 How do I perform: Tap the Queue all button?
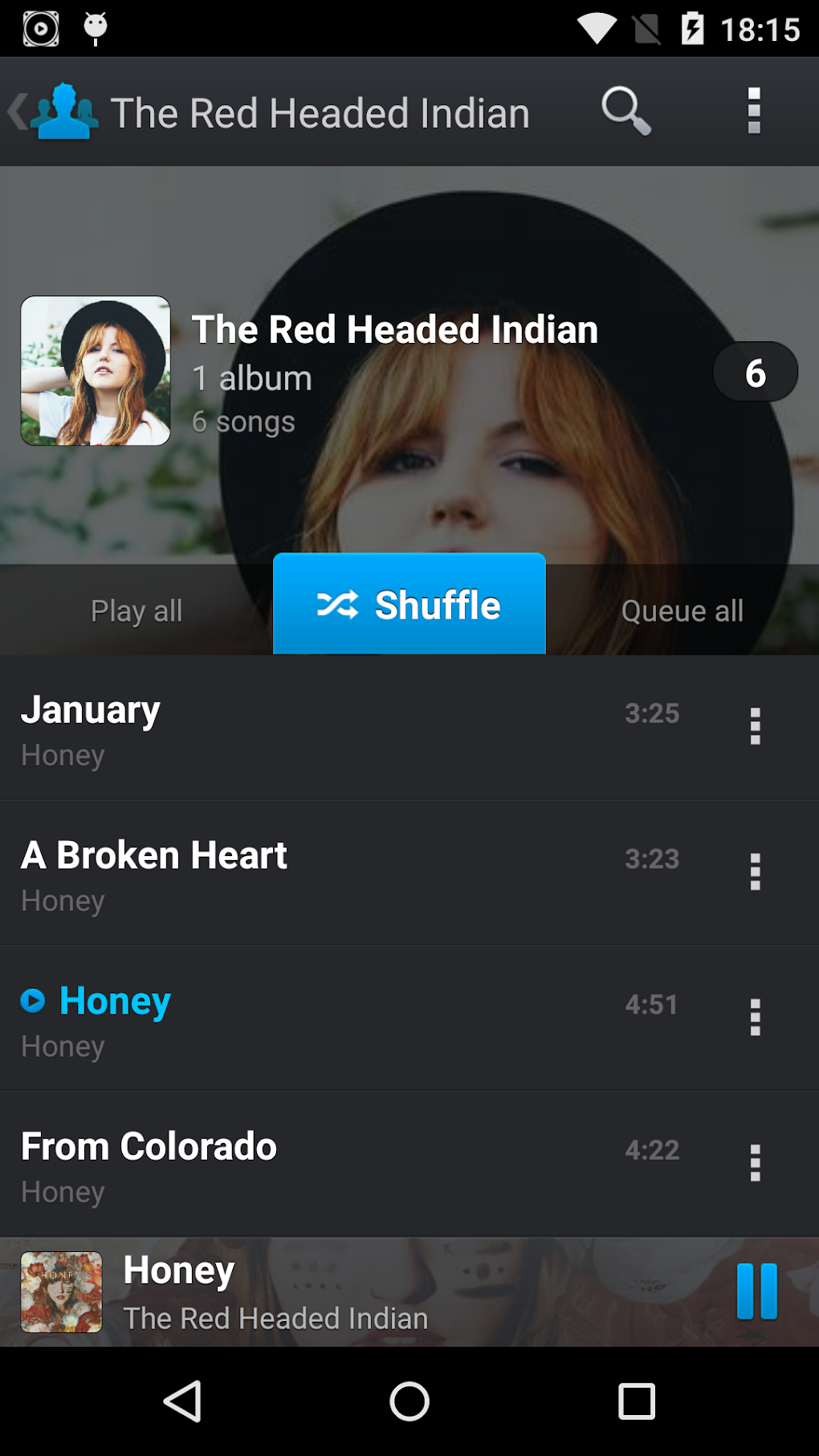[x=682, y=610]
